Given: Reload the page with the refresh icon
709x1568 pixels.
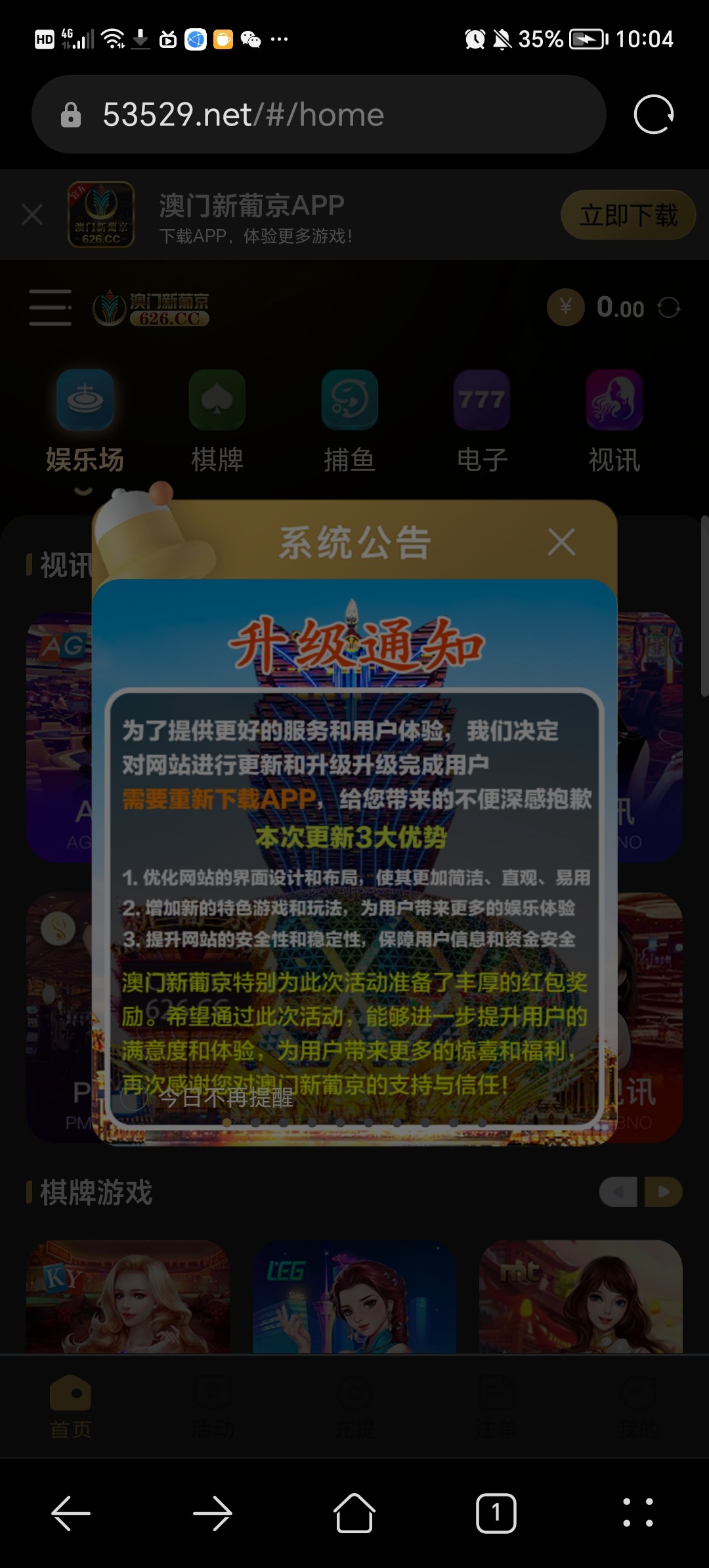Looking at the screenshot, I should 653,114.
